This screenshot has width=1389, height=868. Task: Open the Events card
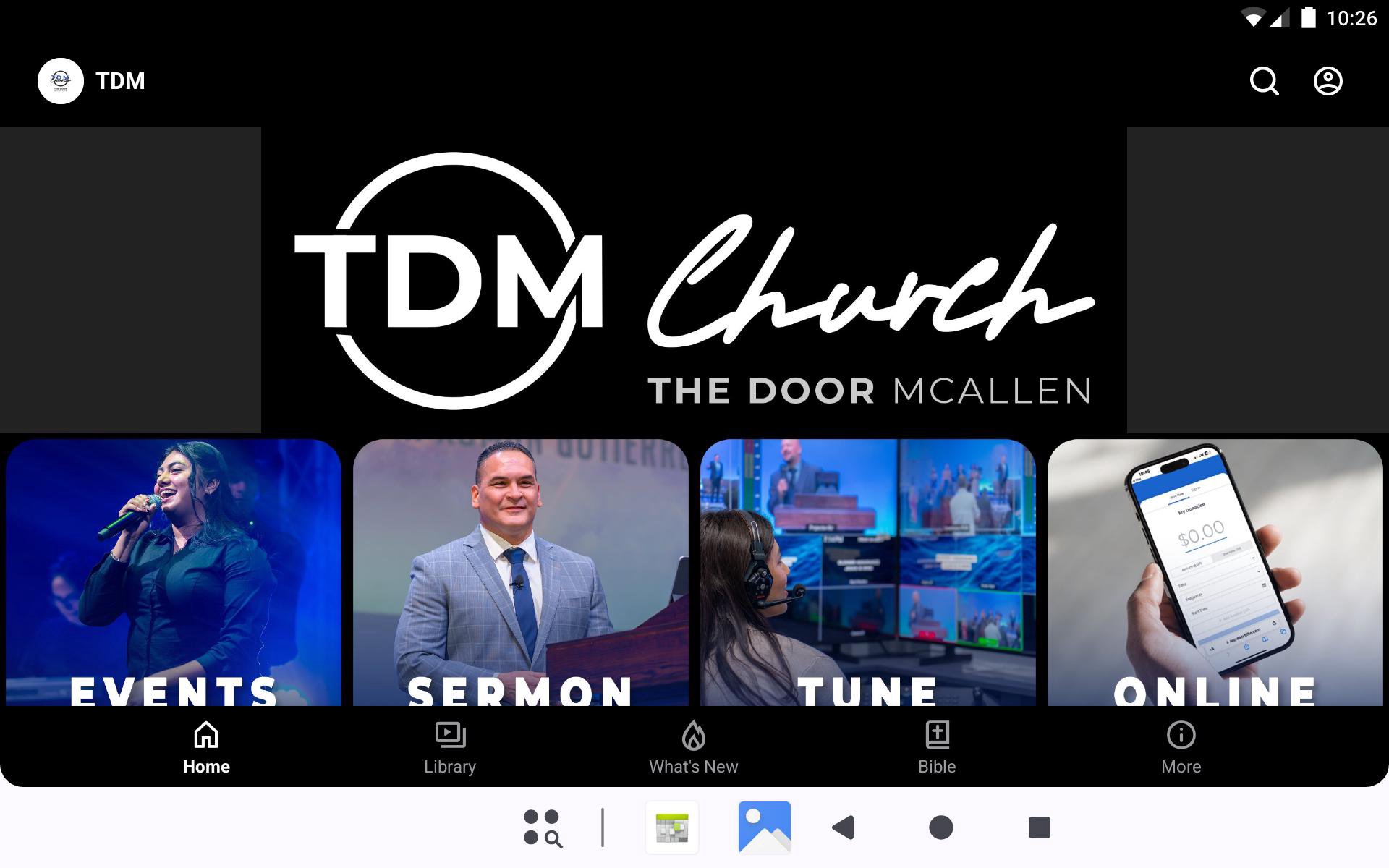(x=174, y=571)
